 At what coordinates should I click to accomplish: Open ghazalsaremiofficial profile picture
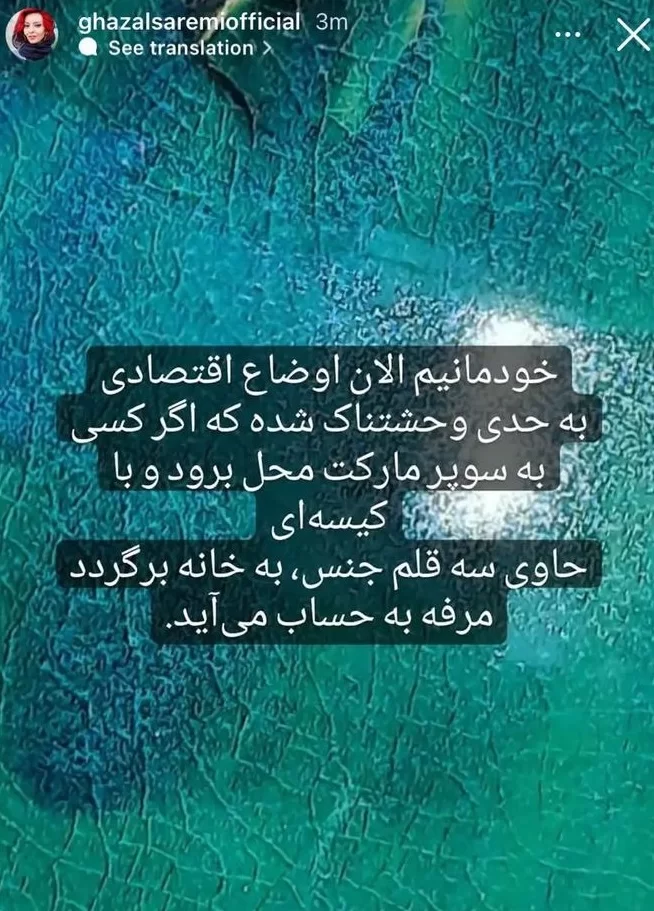pos(33,37)
